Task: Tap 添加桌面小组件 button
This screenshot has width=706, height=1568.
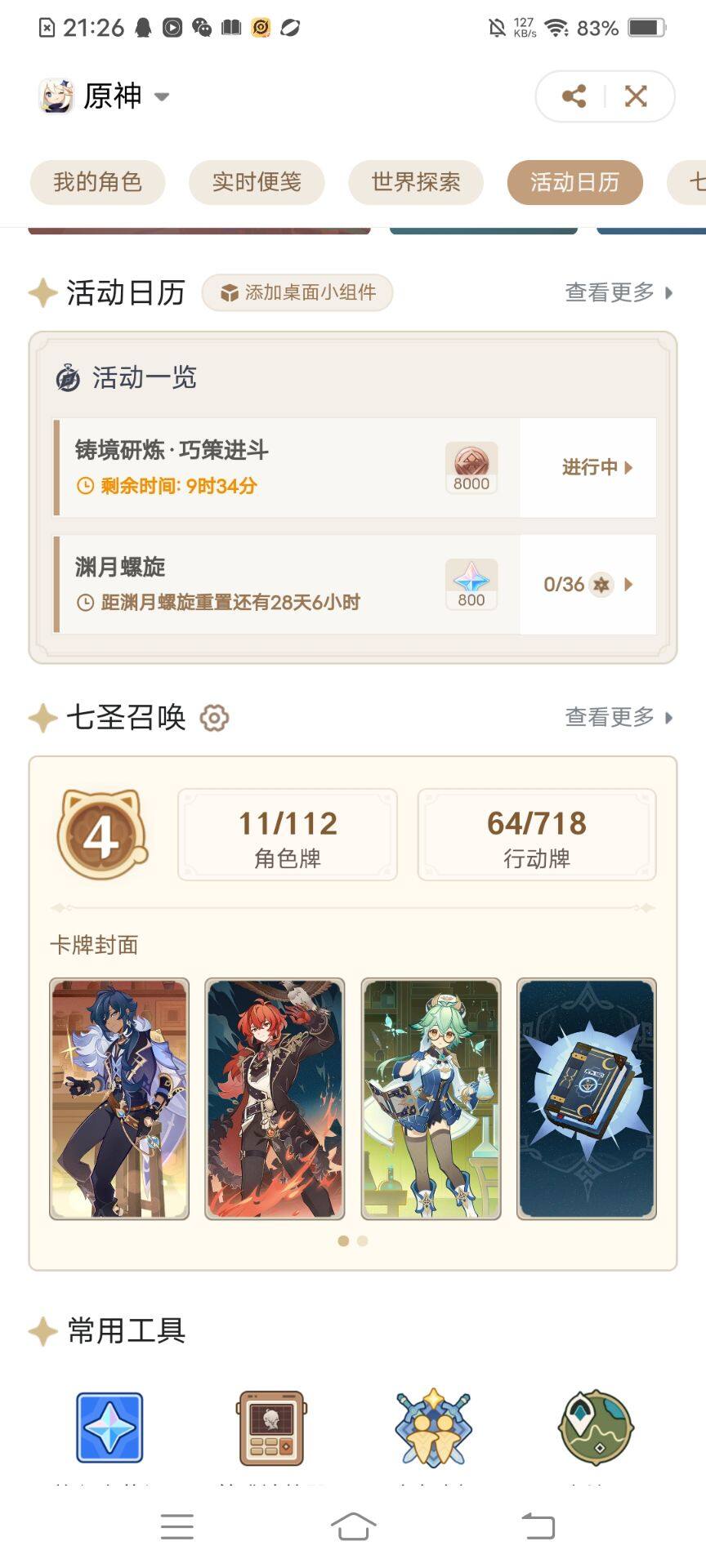Action: coord(297,292)
